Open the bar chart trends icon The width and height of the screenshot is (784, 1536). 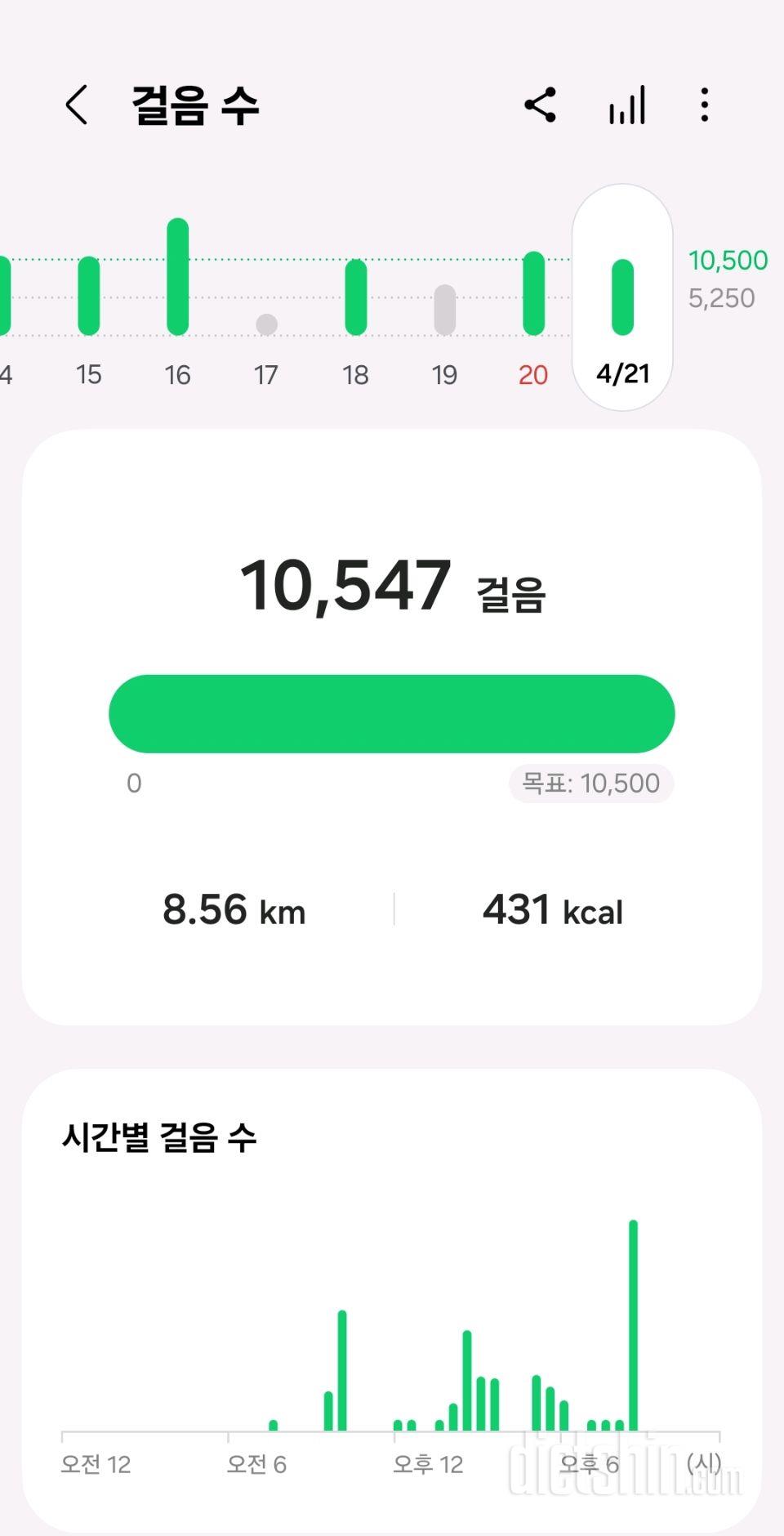coord(627,105)
